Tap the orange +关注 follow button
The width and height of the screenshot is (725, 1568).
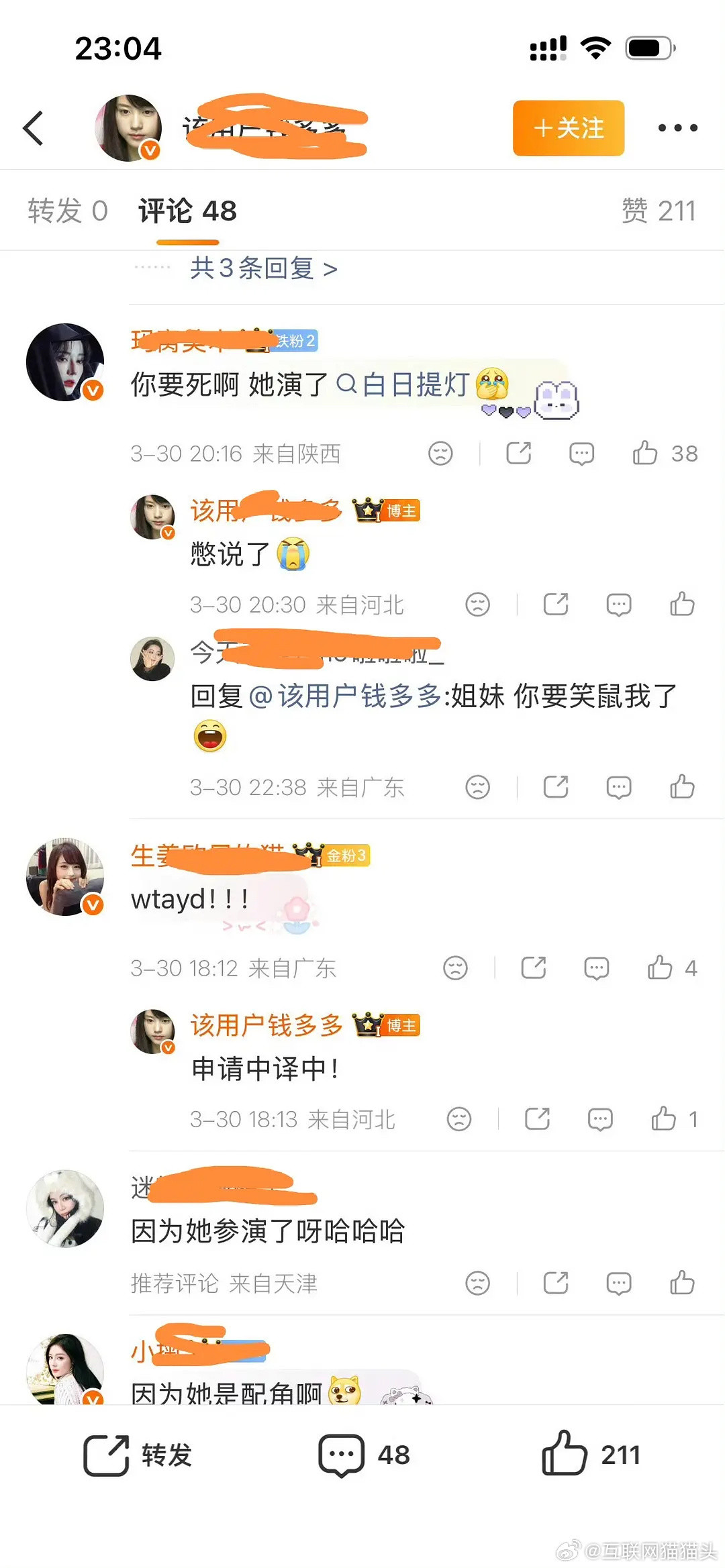pyautogui.click(x=568, y=128)
